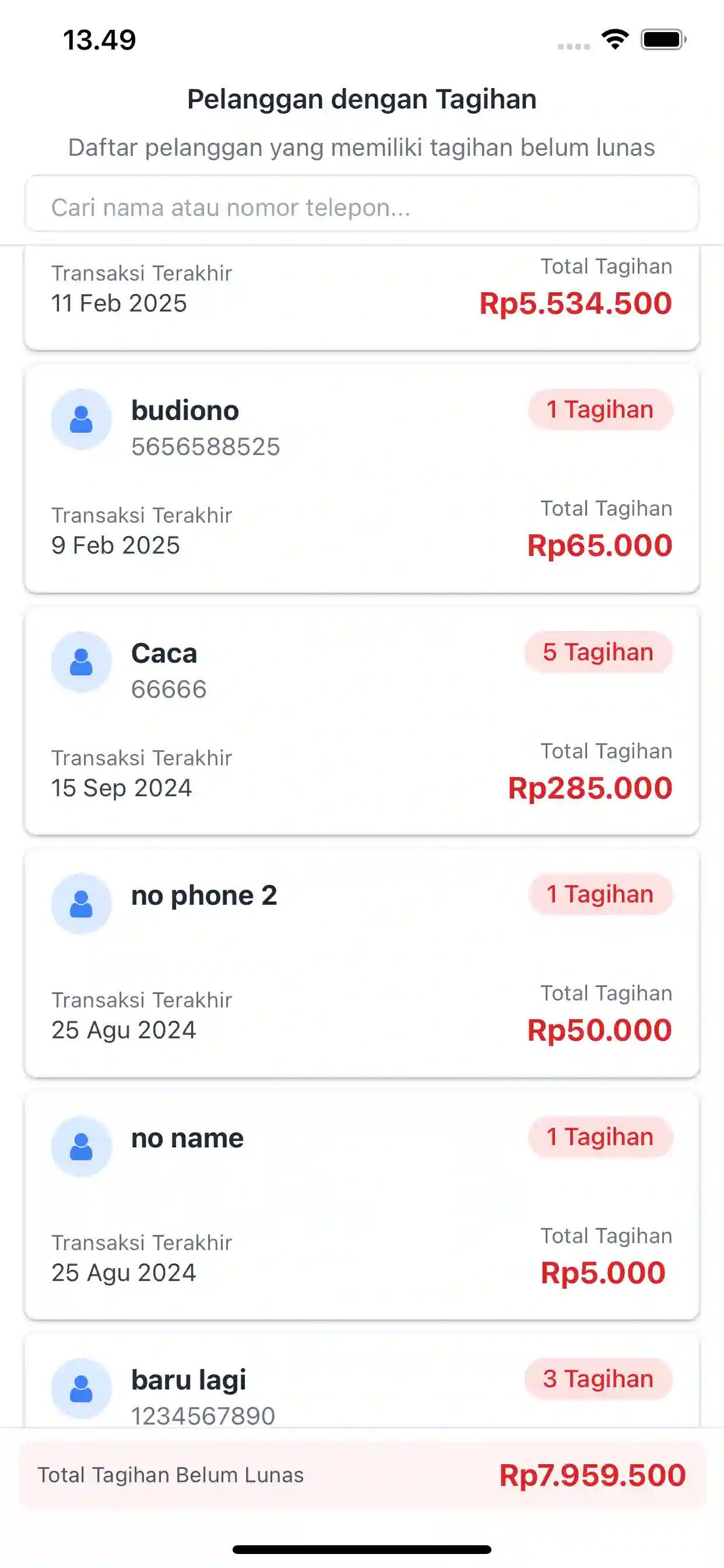The image size is (724, 1568).
Task: Click the Total Tagihan Belum Lunas row
Action: click(x=362, y=1474)
